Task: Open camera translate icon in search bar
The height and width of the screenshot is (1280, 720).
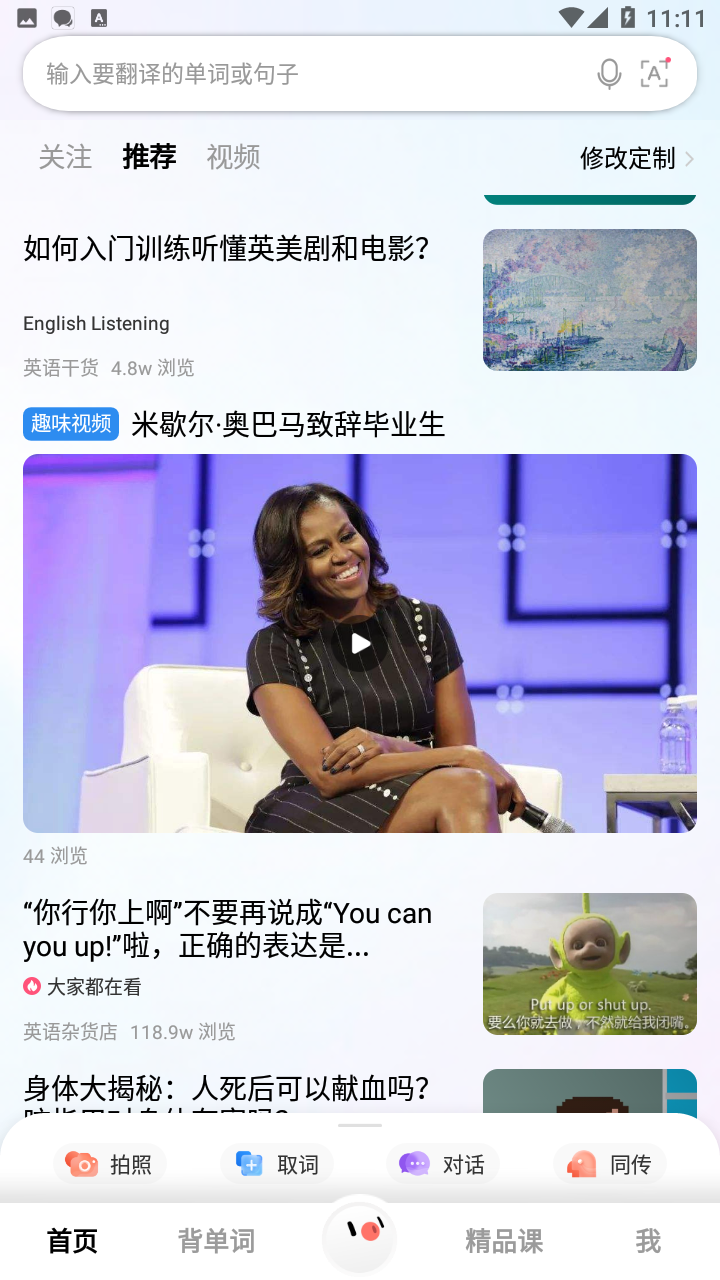Action: coord(655,74)
